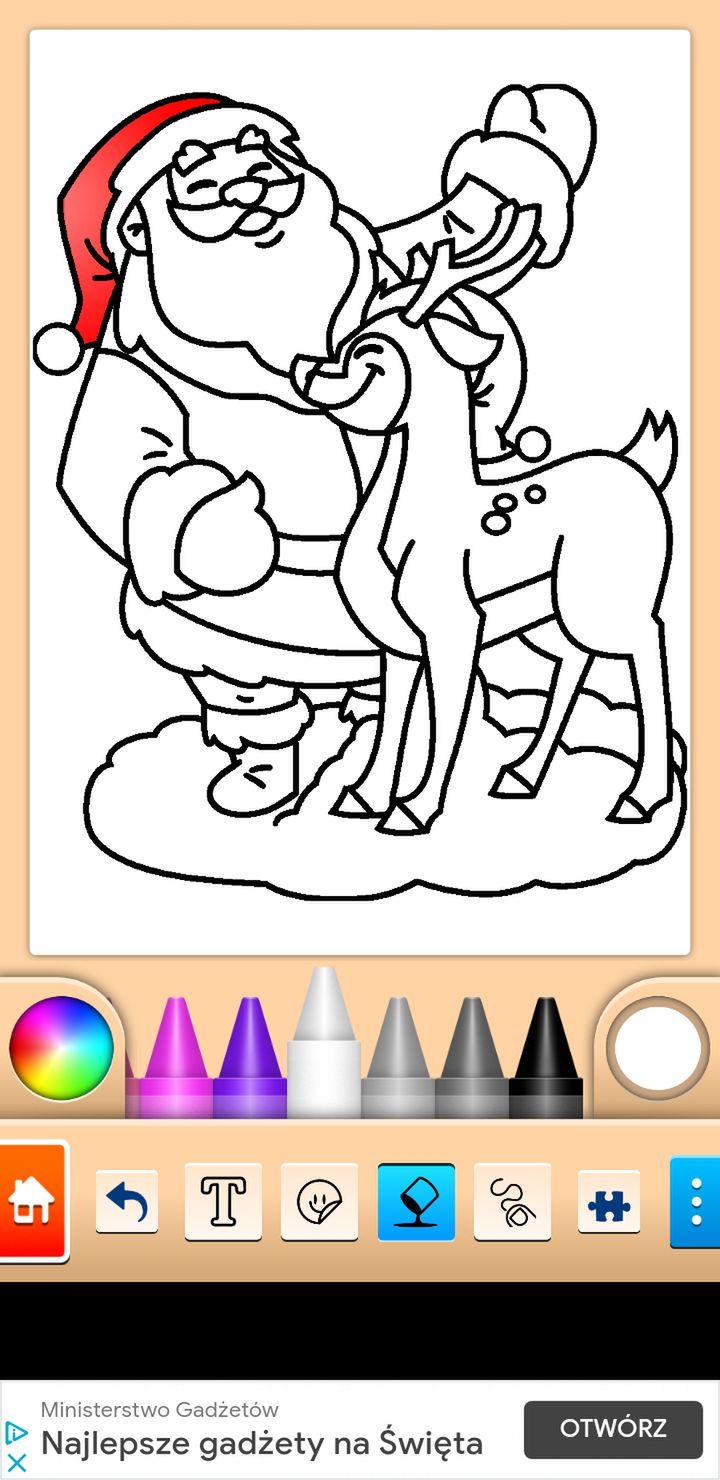Tap OTWÓRZ button on the ad
Viewport: 720px width, 1480px height.
click(x=613, y=1429)
